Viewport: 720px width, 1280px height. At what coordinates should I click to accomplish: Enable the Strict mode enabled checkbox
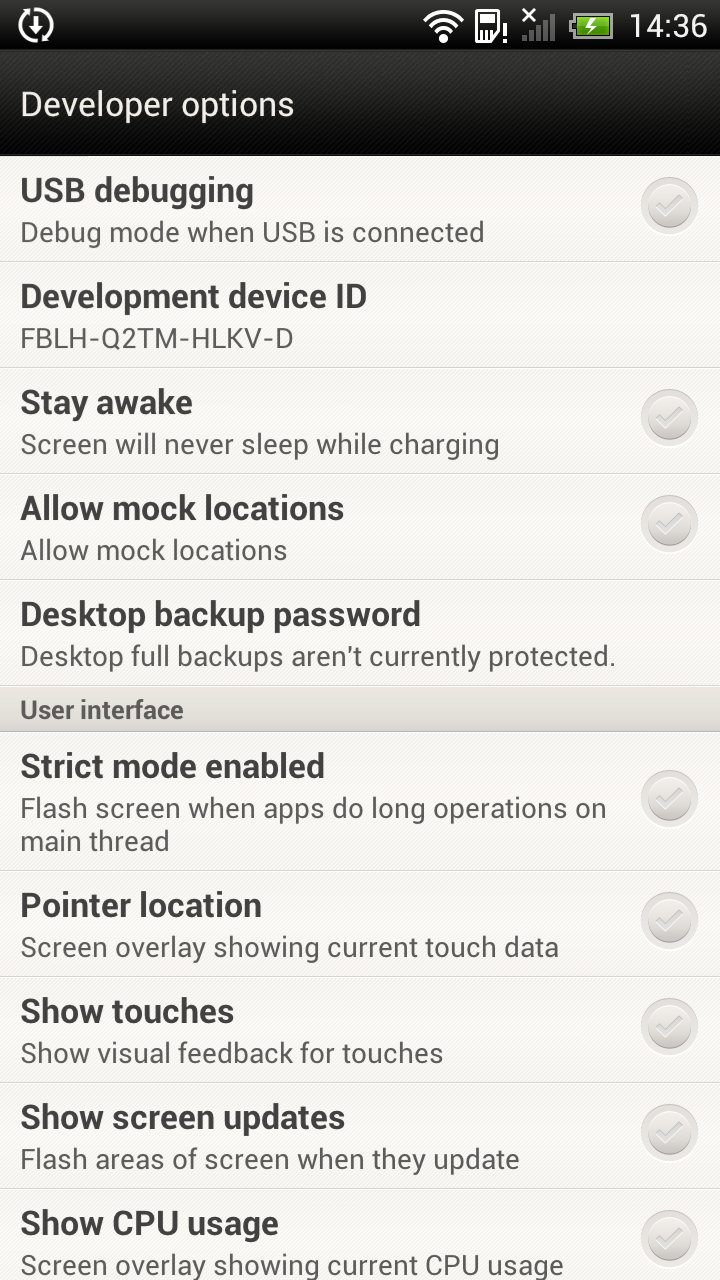pos(669,799)
